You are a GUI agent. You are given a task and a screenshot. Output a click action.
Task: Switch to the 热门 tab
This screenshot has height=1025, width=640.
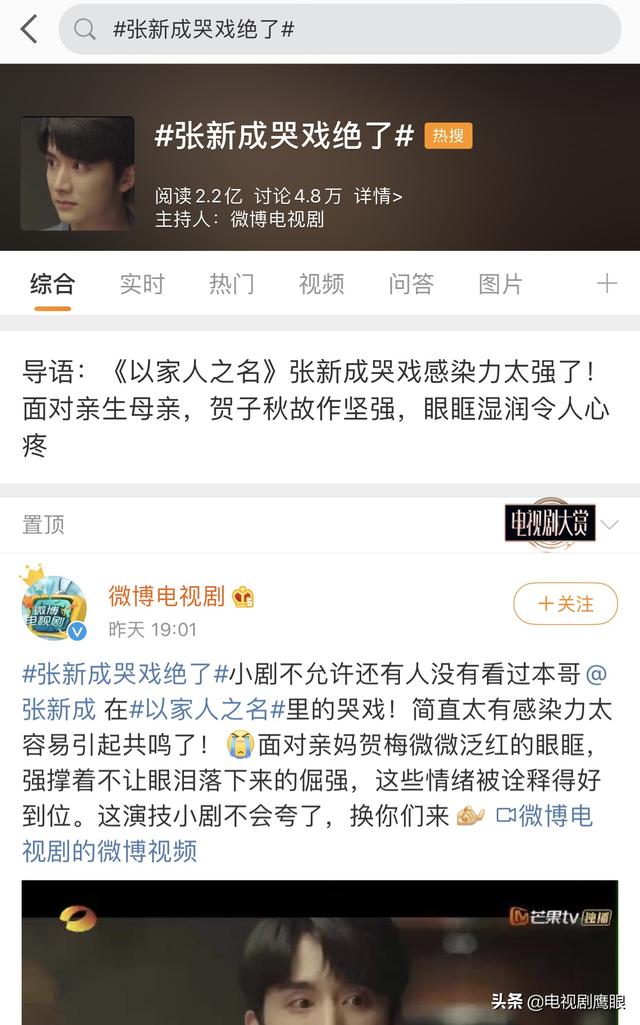pos(231,284)
